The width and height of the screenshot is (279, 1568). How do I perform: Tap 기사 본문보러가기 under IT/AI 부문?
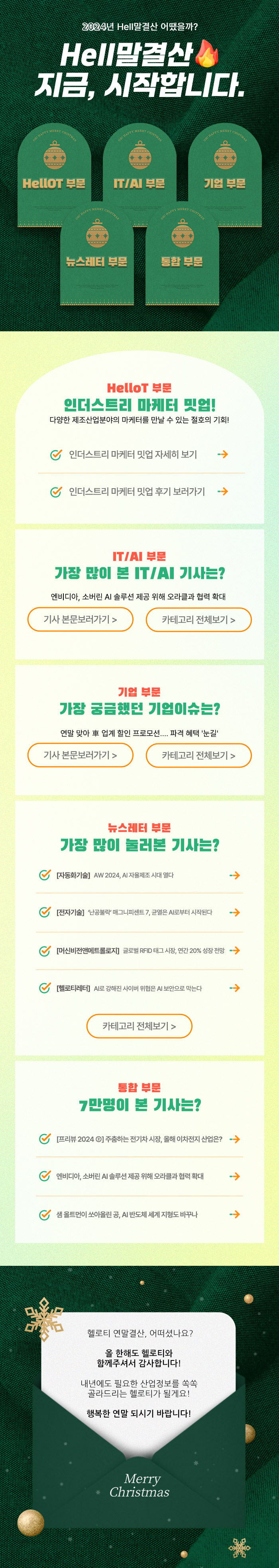pyautogui.click(x=80, y=619)
